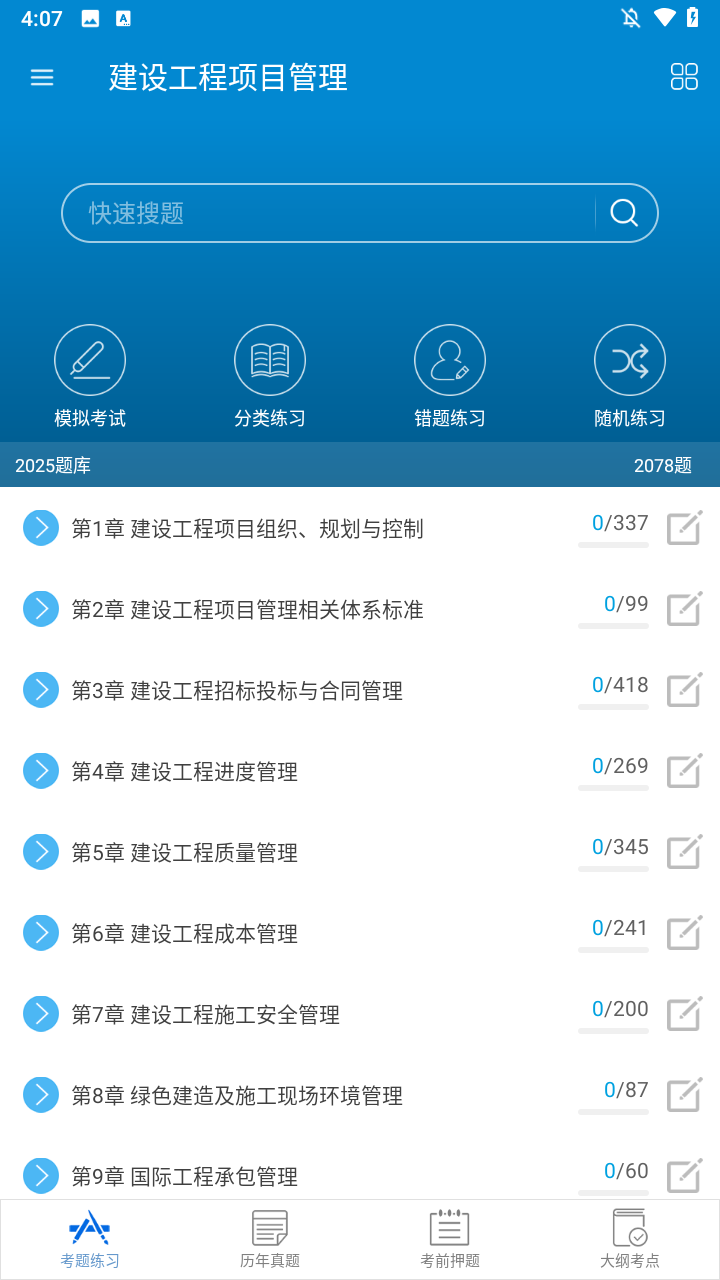Open the grid layout icon top right
This screenshot has width=720, height=1280.
(684, 77)
